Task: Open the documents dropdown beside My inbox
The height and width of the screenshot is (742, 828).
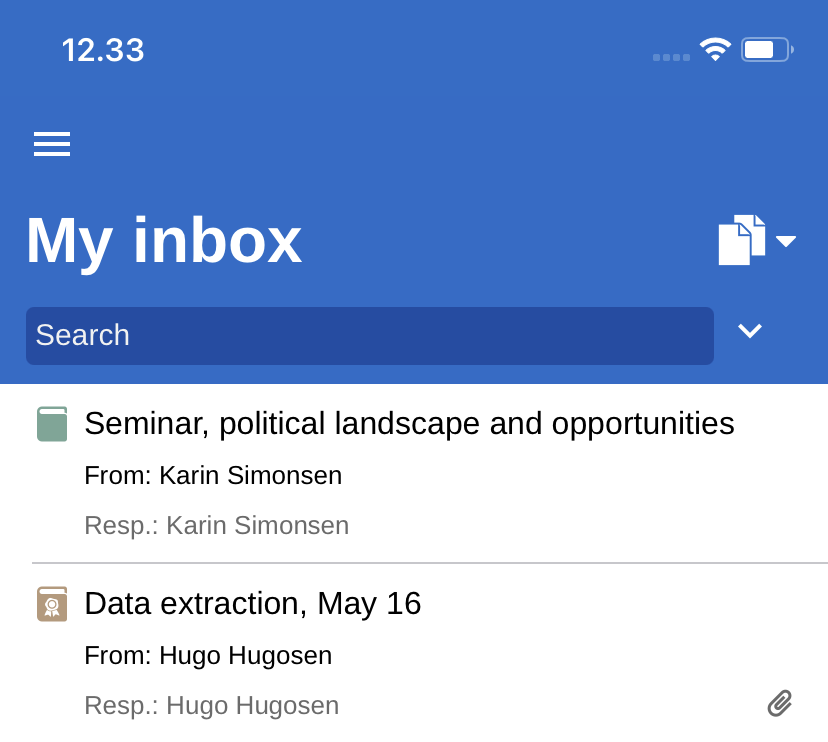Action: coord(756,240)
